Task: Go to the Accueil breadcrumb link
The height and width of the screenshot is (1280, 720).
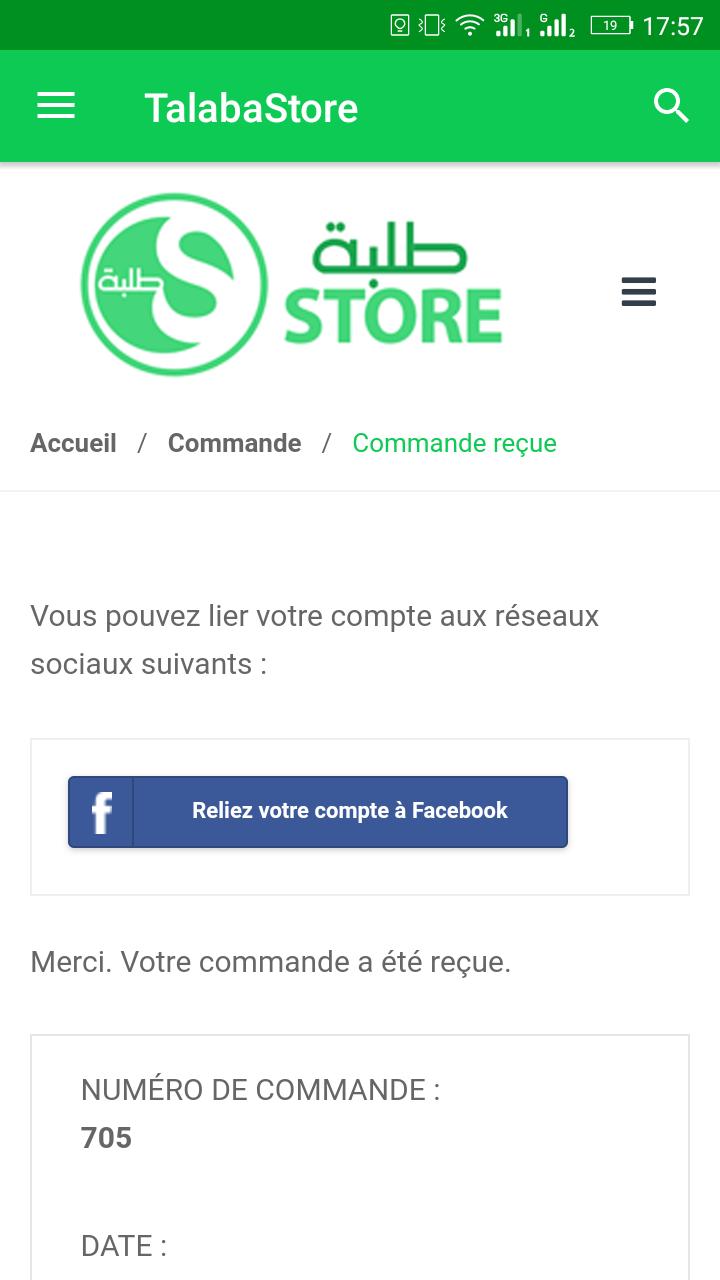Action: tap(73, 443)
